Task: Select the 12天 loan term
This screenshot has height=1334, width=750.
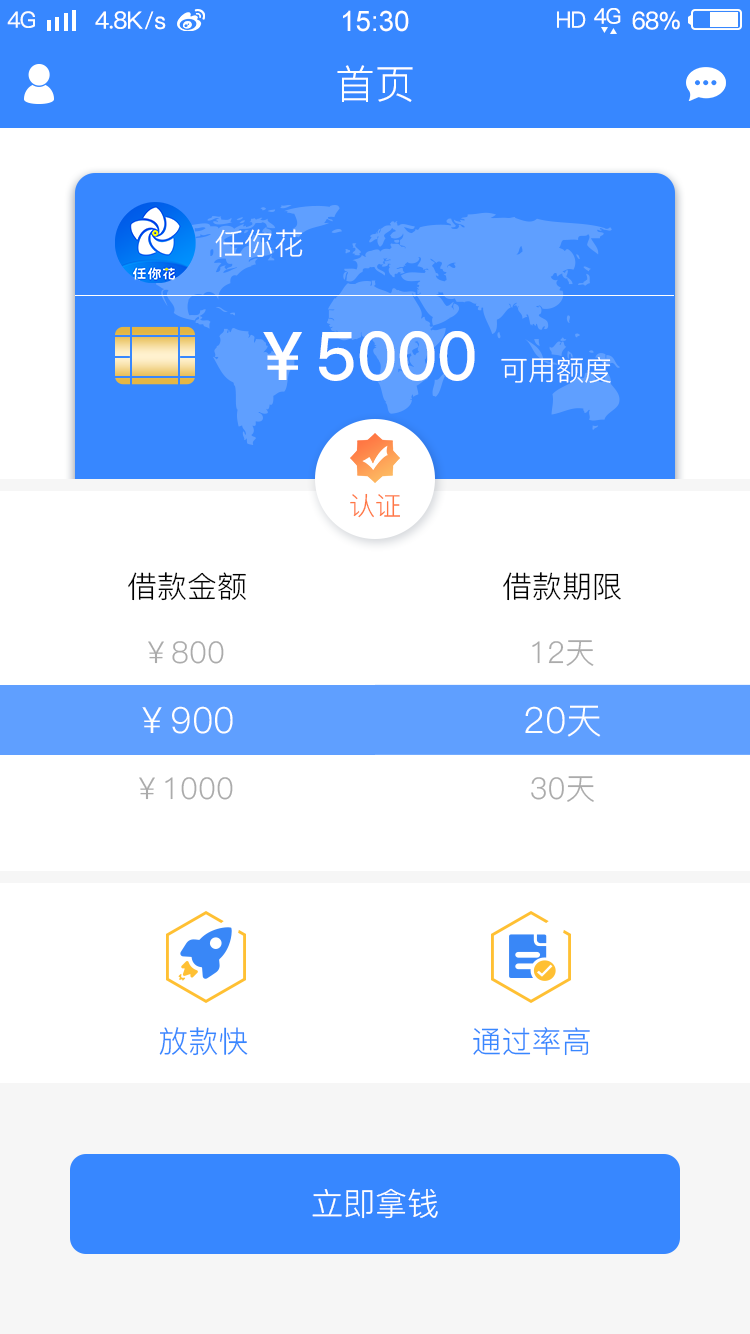Action: [x=562, y=653]
